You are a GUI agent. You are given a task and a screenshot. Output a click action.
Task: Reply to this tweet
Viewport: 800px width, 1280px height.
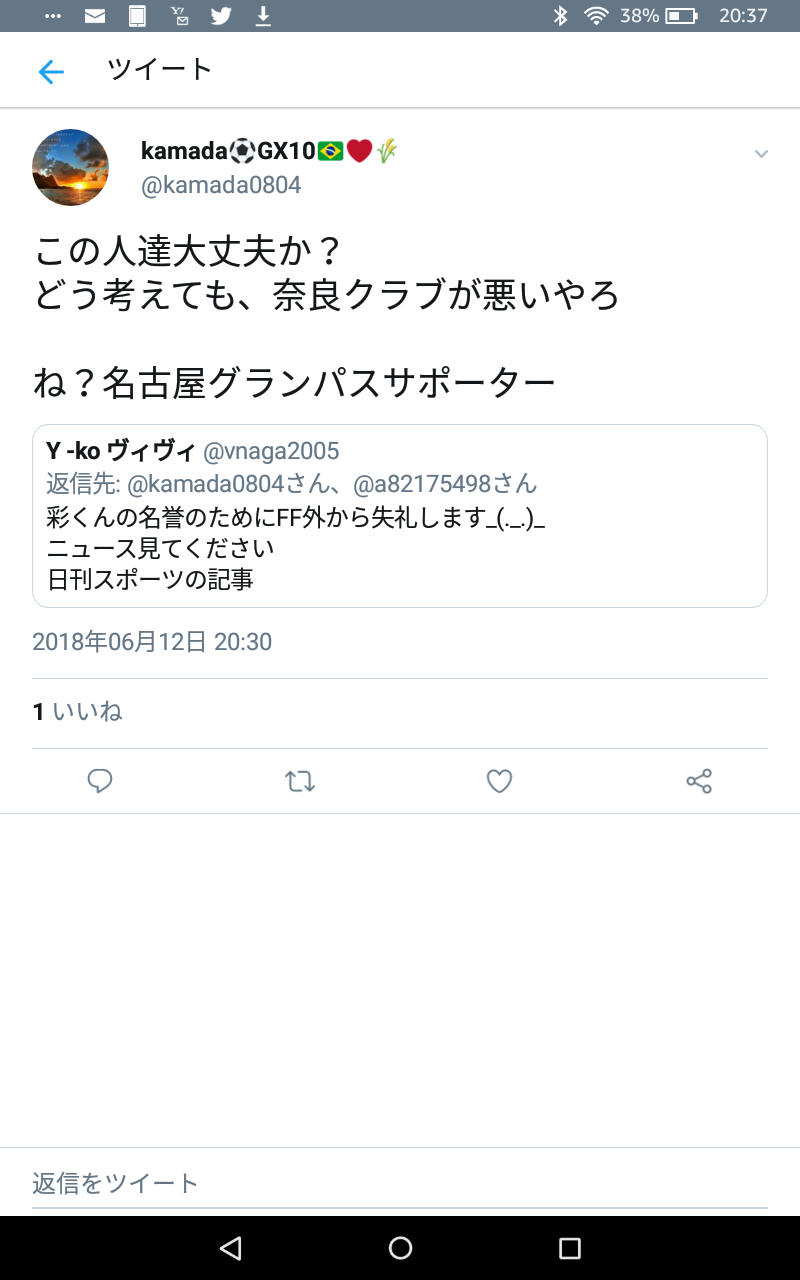pos(100,781)
